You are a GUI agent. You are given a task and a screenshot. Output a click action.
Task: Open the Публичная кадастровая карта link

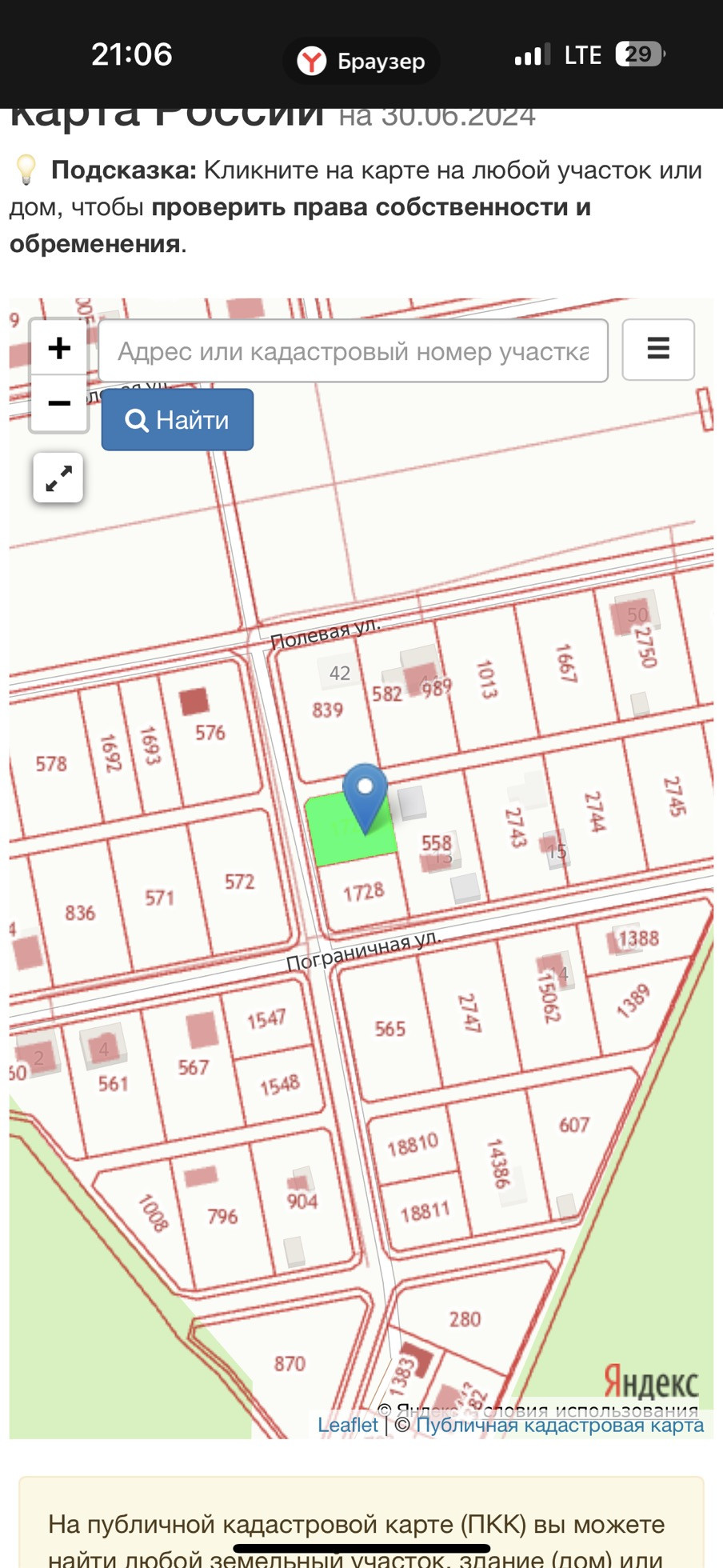(x=560, y=1425)
